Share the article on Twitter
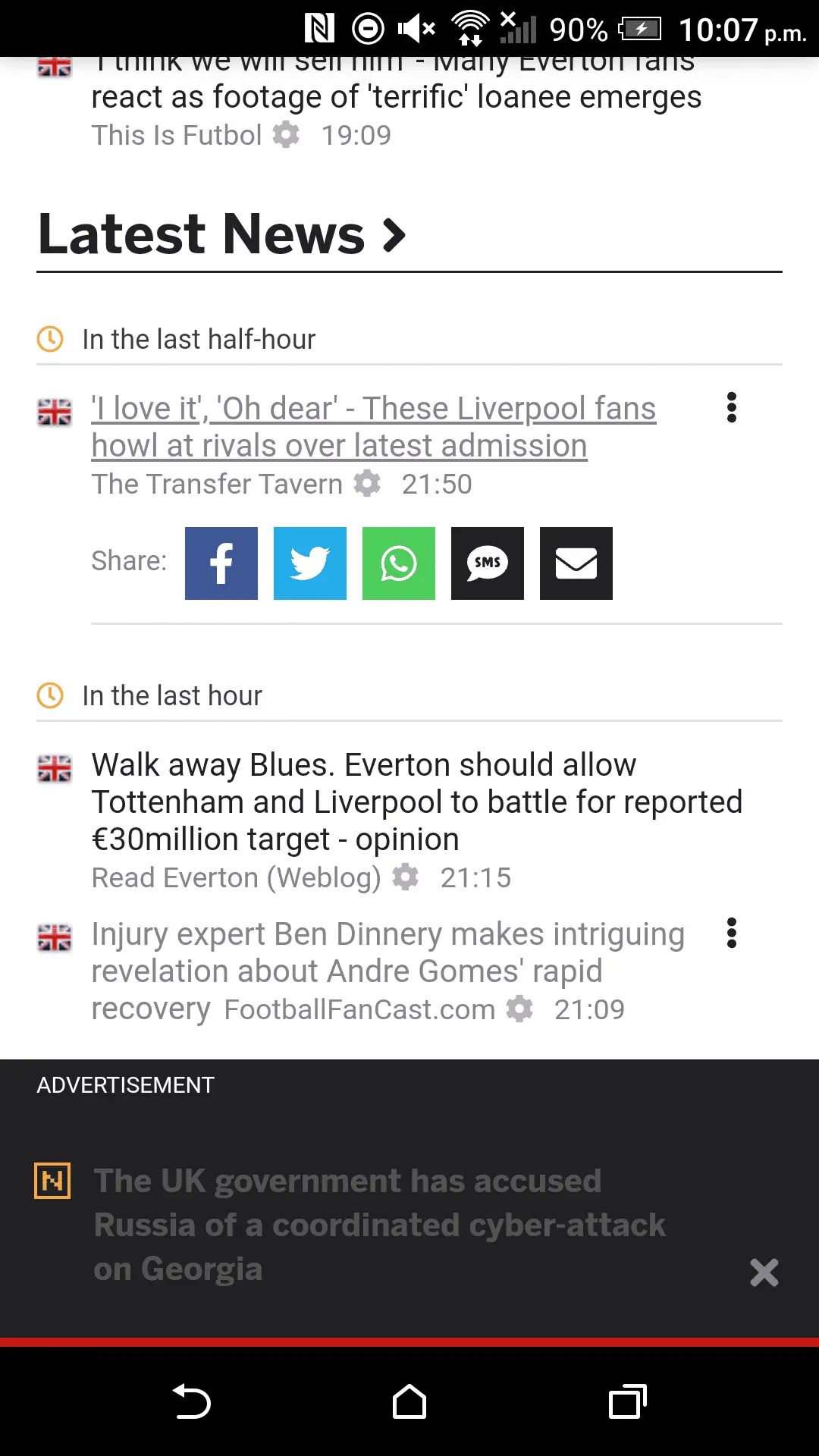Viewport: 819px width, 1456px height. [310, 563]
